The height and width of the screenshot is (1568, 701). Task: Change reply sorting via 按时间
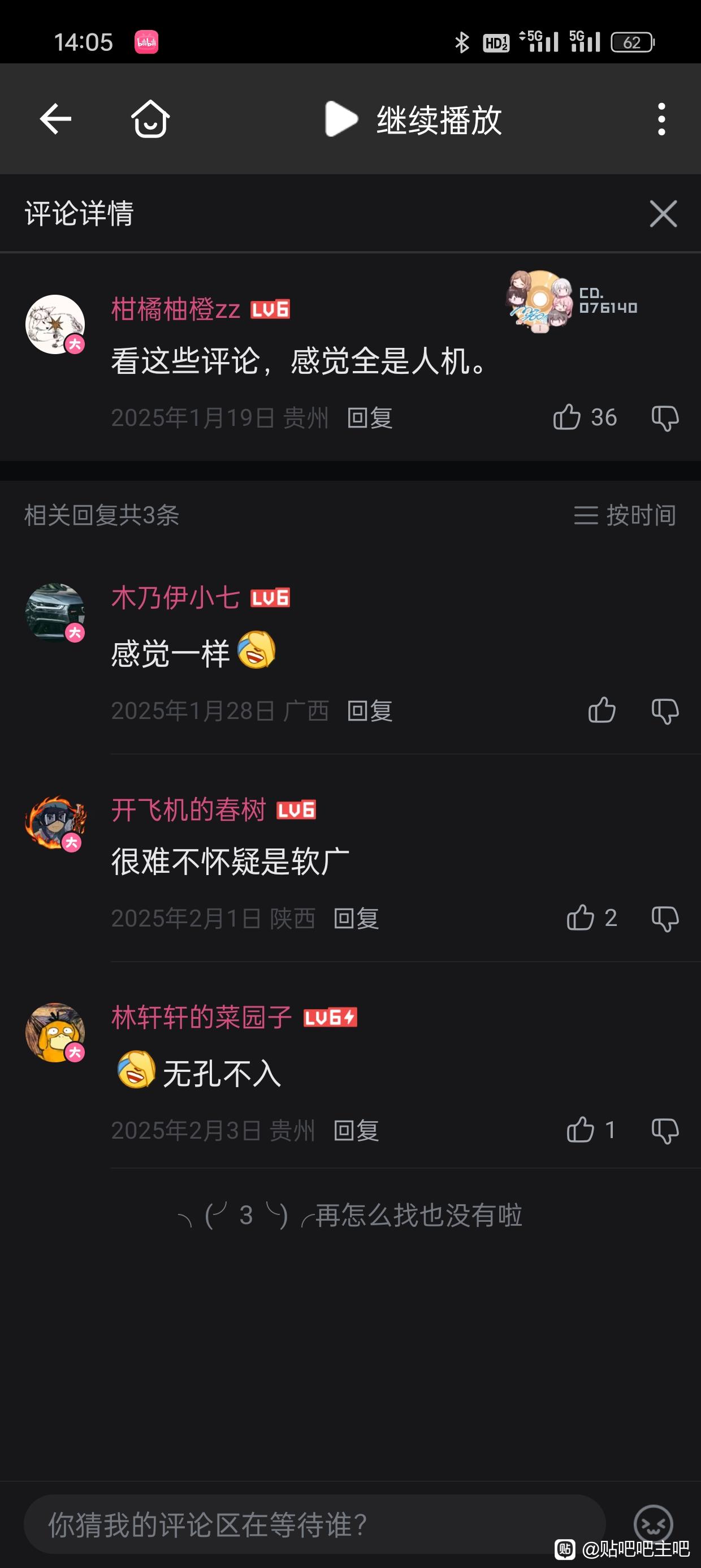pos(625,515)
